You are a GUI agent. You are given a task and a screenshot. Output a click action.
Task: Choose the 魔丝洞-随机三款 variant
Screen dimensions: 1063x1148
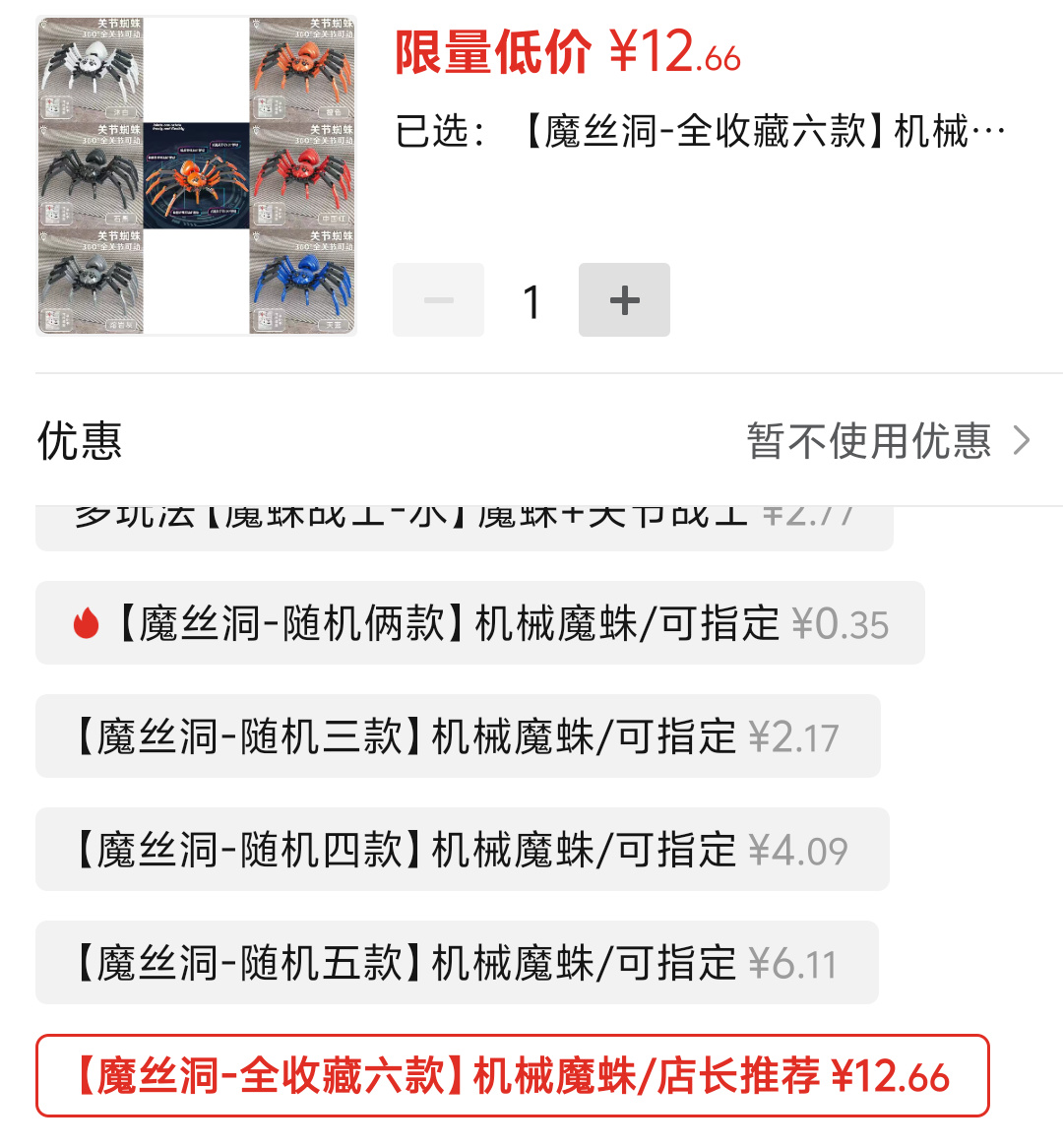pos(458,736)
